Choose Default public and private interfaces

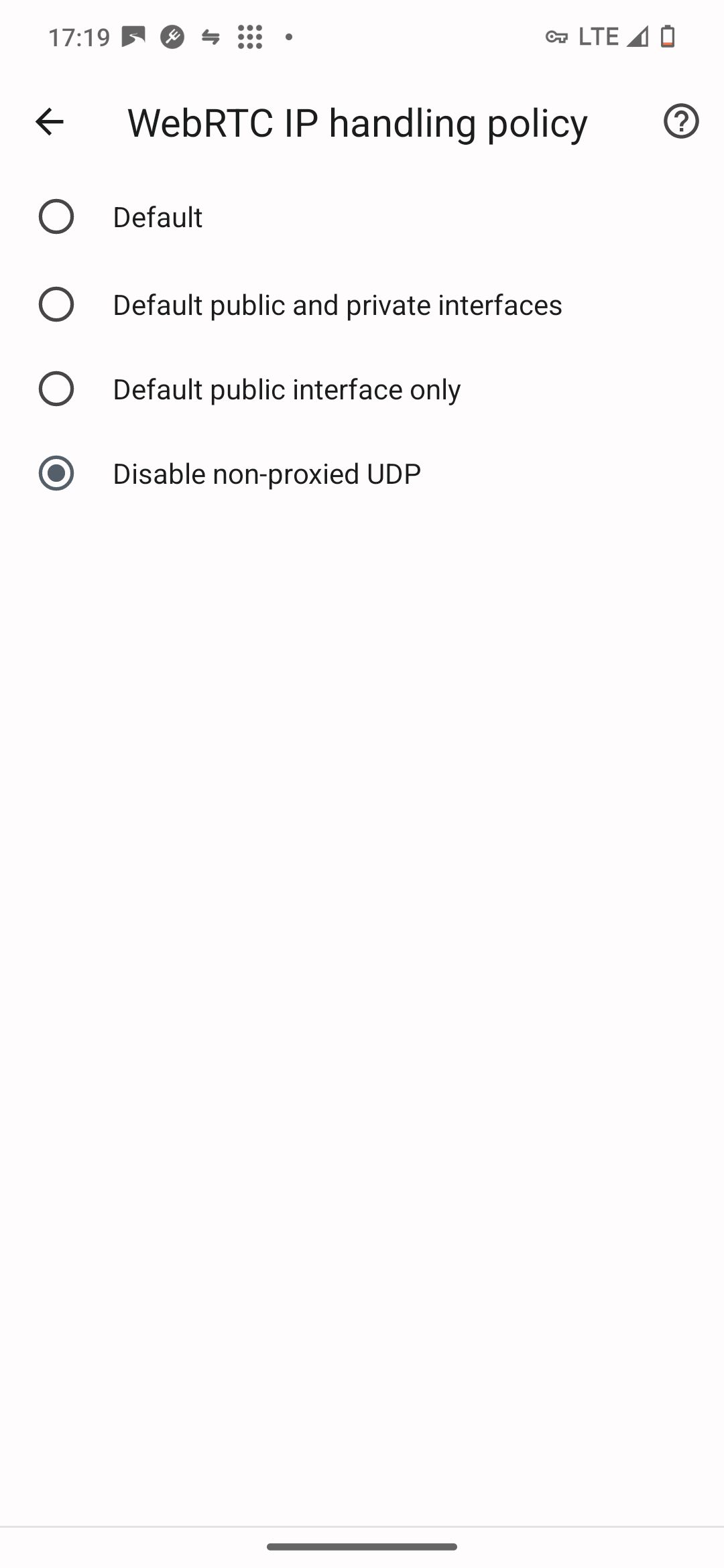coord(362,305)
